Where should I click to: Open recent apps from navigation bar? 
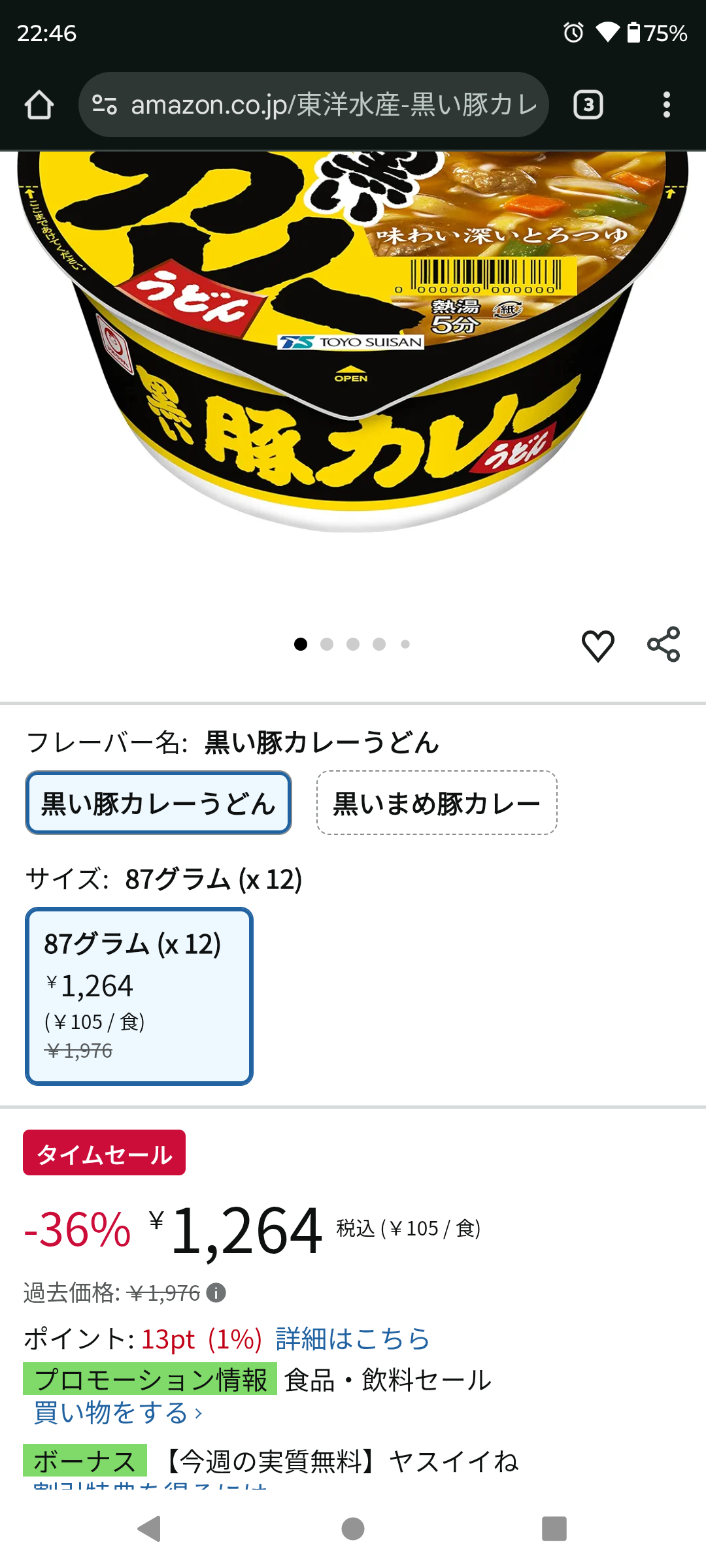click(x=554, y=1529)
